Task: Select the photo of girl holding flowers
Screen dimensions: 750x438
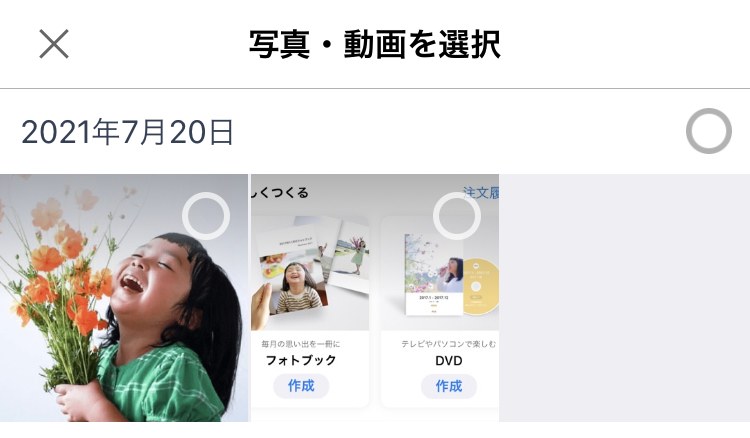Action: tap(206, 215)
